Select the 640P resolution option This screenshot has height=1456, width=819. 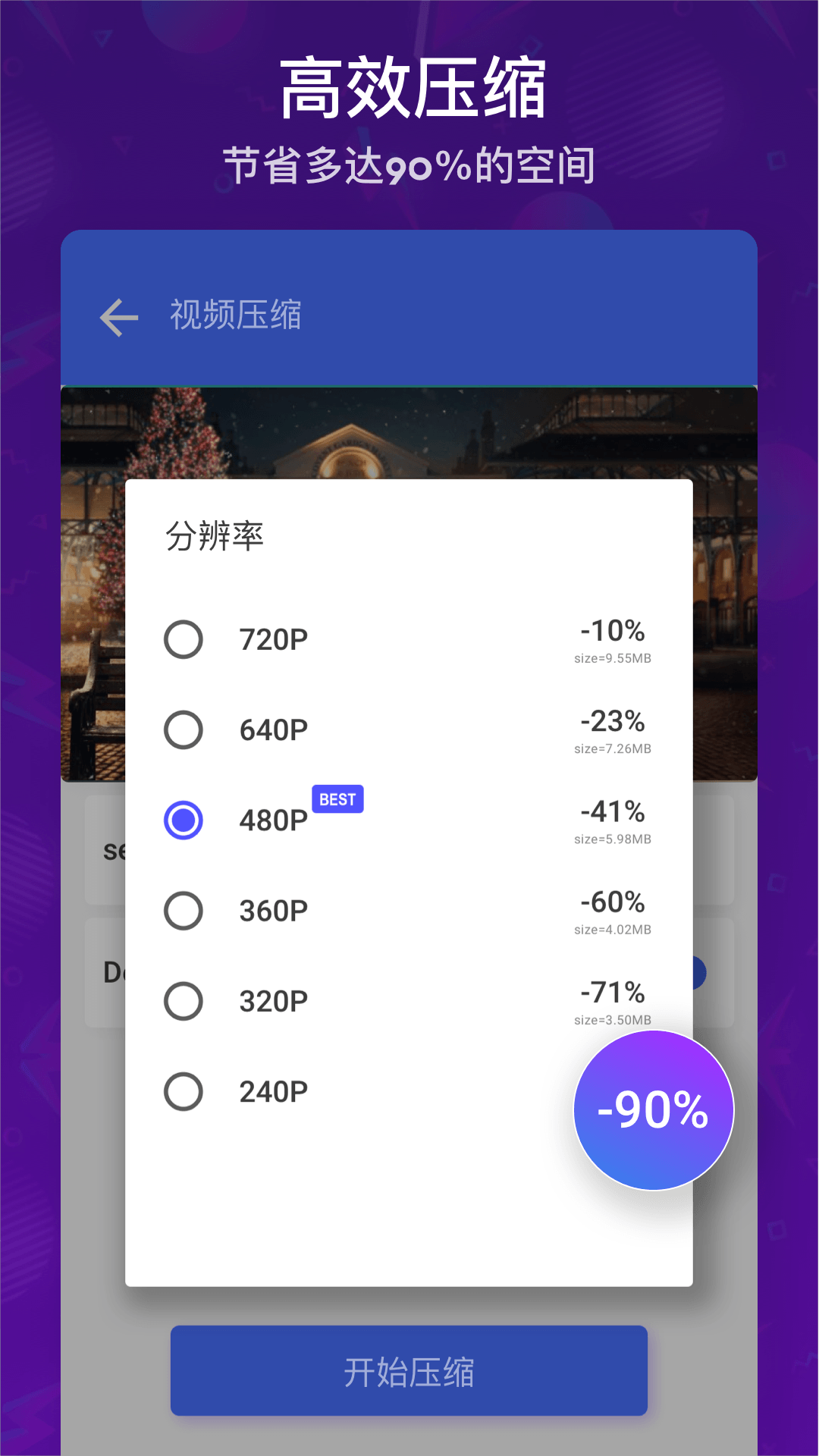tap(184, 730)
